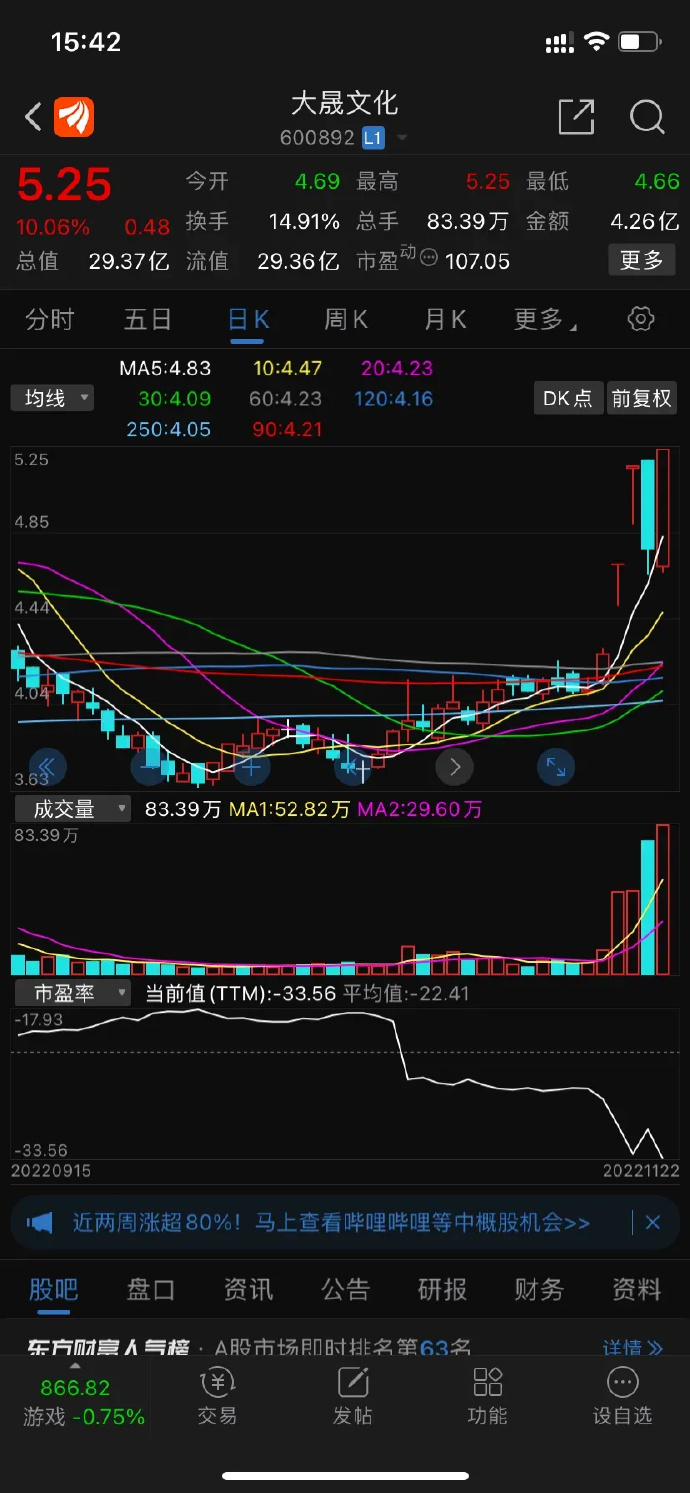
Task: Switch to the 五日 chart tab
Action: pyautogui.click(x=148, y=320)
